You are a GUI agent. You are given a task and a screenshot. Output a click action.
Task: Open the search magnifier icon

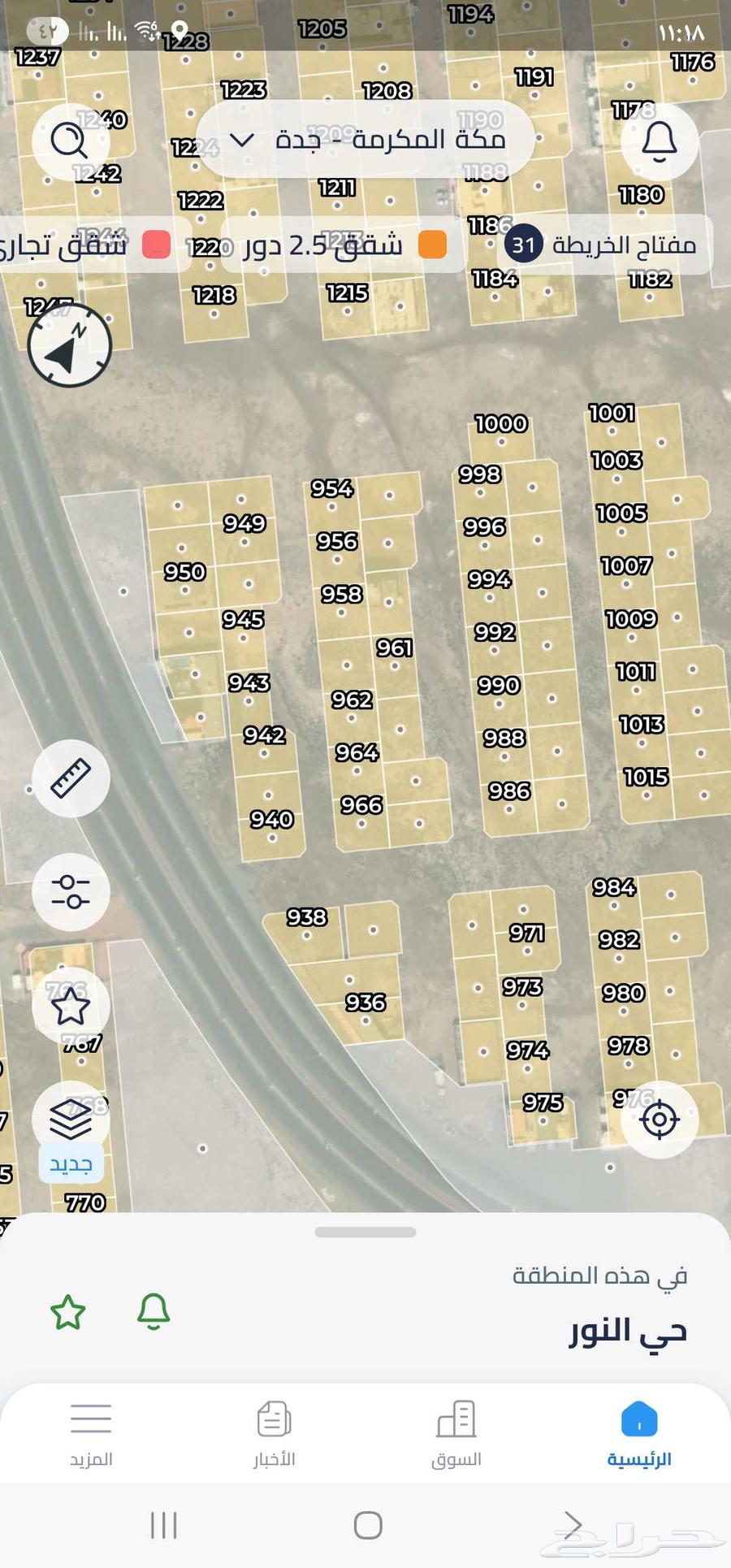[70, 141]
